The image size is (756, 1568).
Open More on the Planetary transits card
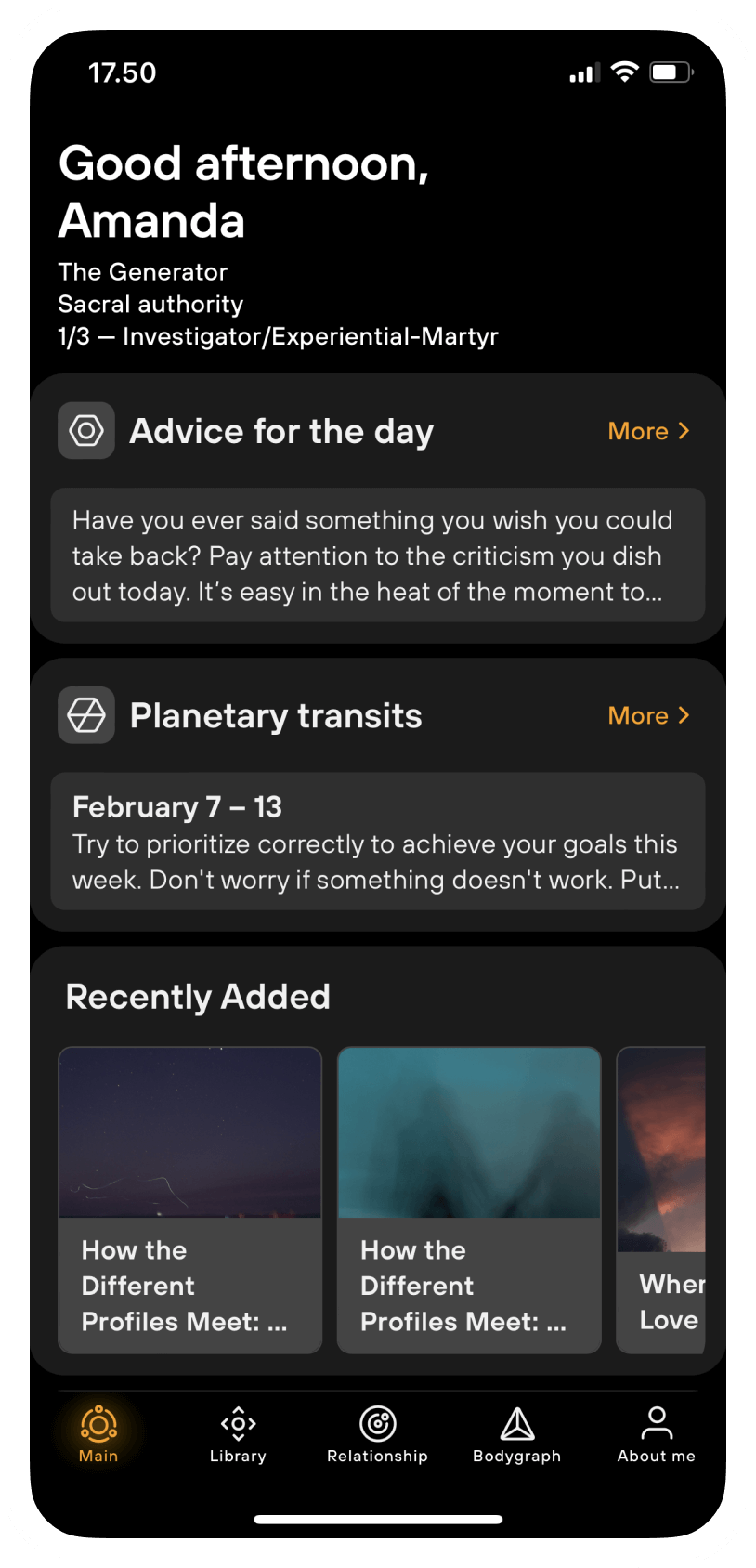pyautogui.click(x=637, y=714)
